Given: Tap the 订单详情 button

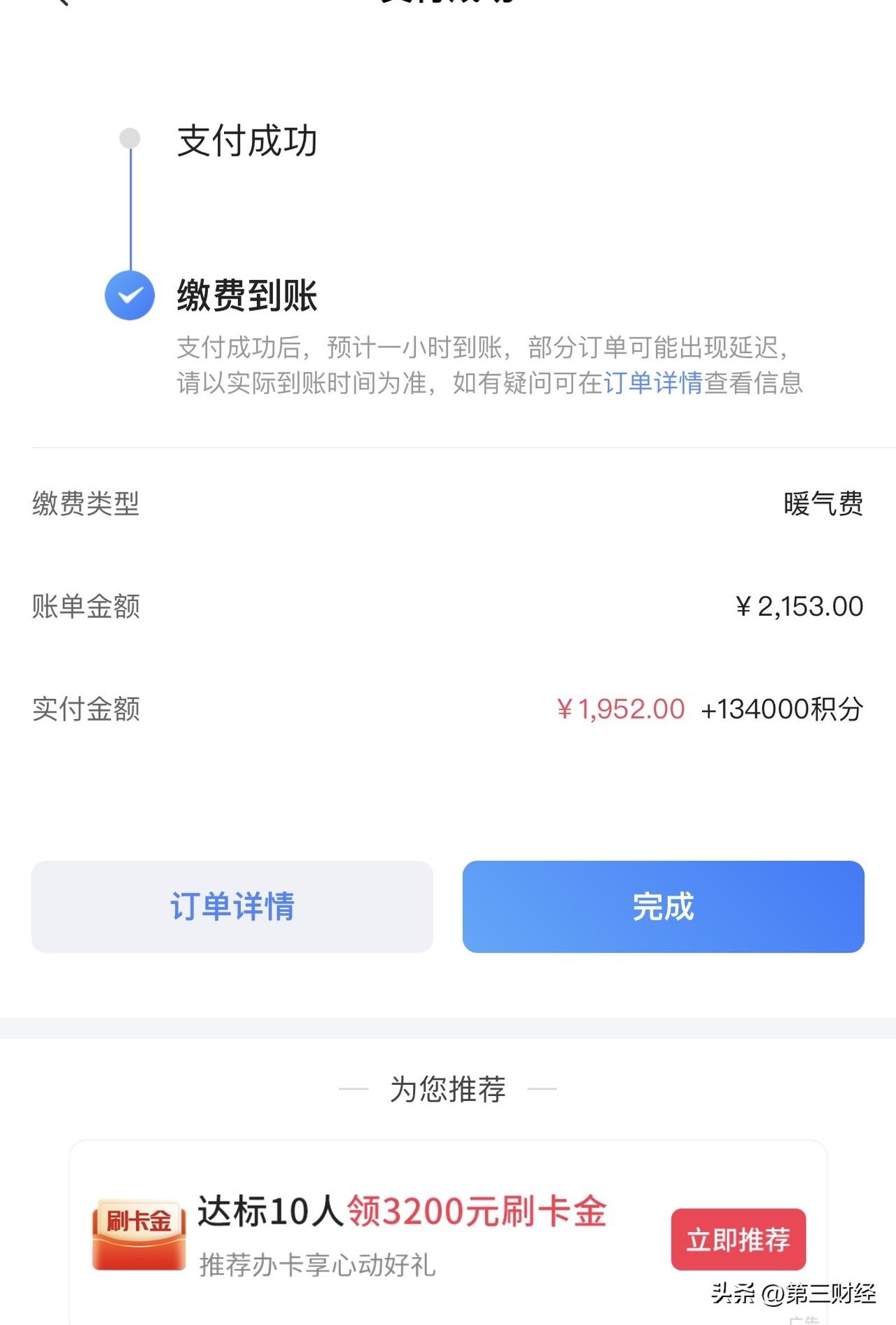Looking at the screenshot, I should 232,906.
